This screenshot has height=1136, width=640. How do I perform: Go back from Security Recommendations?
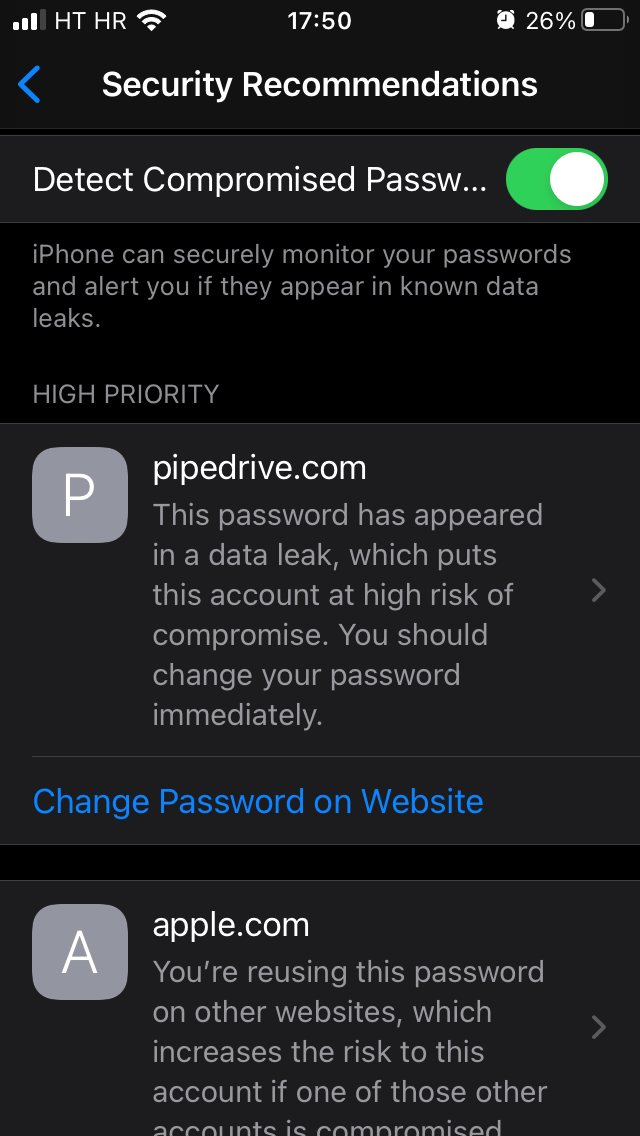(30, 84)
